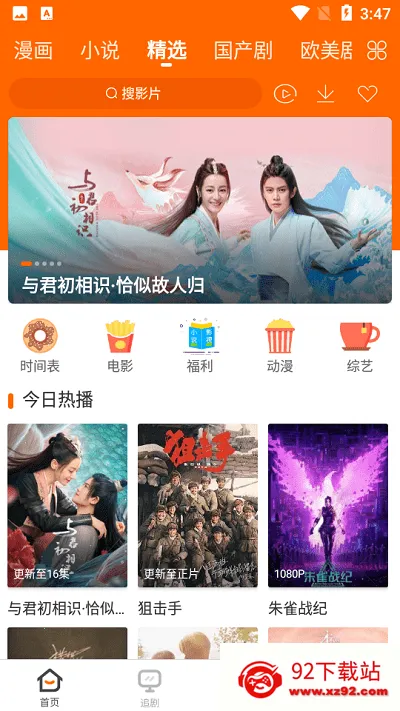Switch to the 追剧 bottom tab

point(150,688)
